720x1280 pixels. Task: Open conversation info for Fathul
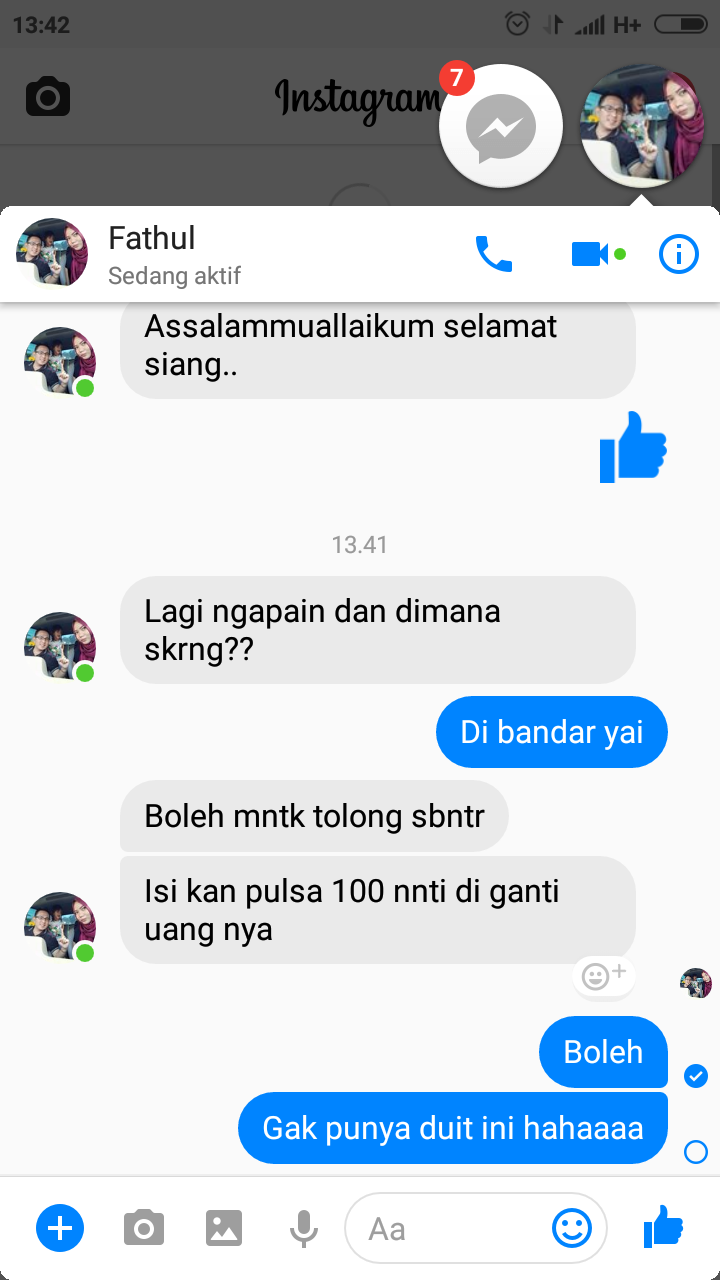[x=679, y=255]
